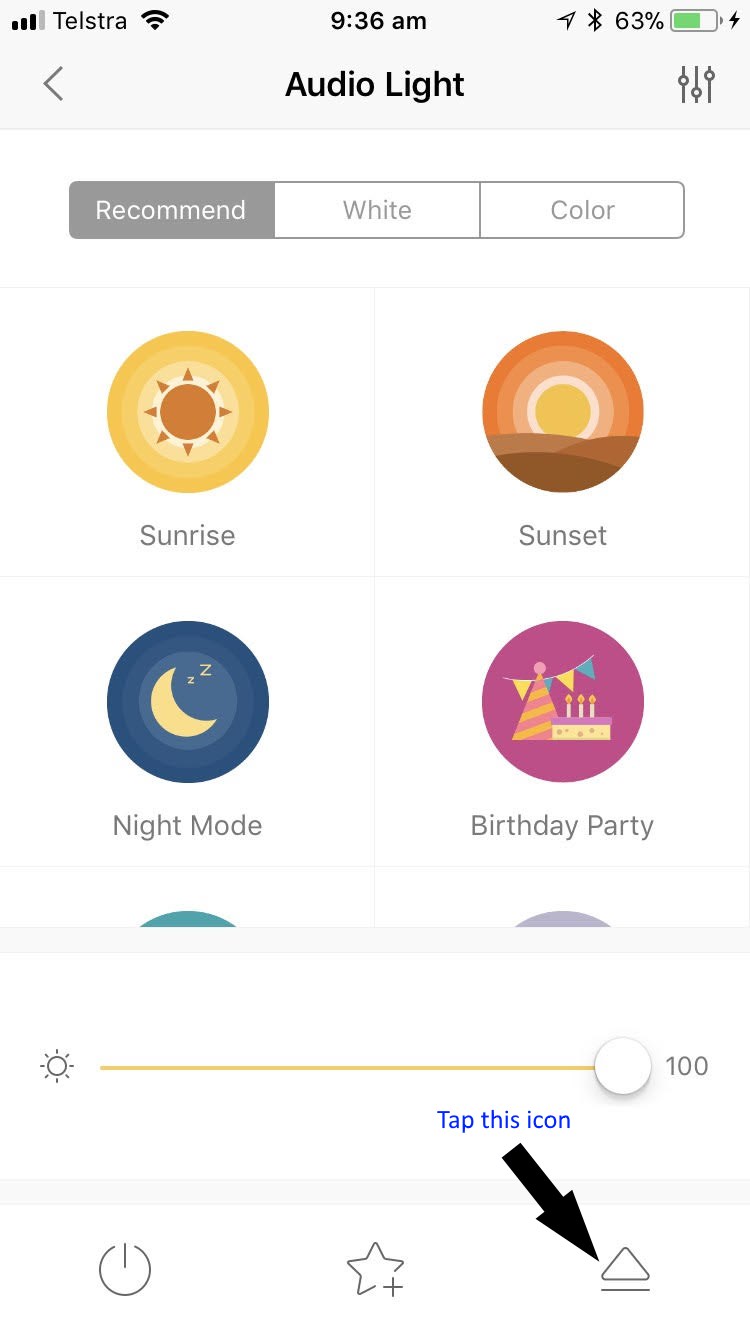The height and width of the screenshot is (1334, 750).
Task: Open the settings sliders icon
Action: pyautogui.click(x=696, y=84)
